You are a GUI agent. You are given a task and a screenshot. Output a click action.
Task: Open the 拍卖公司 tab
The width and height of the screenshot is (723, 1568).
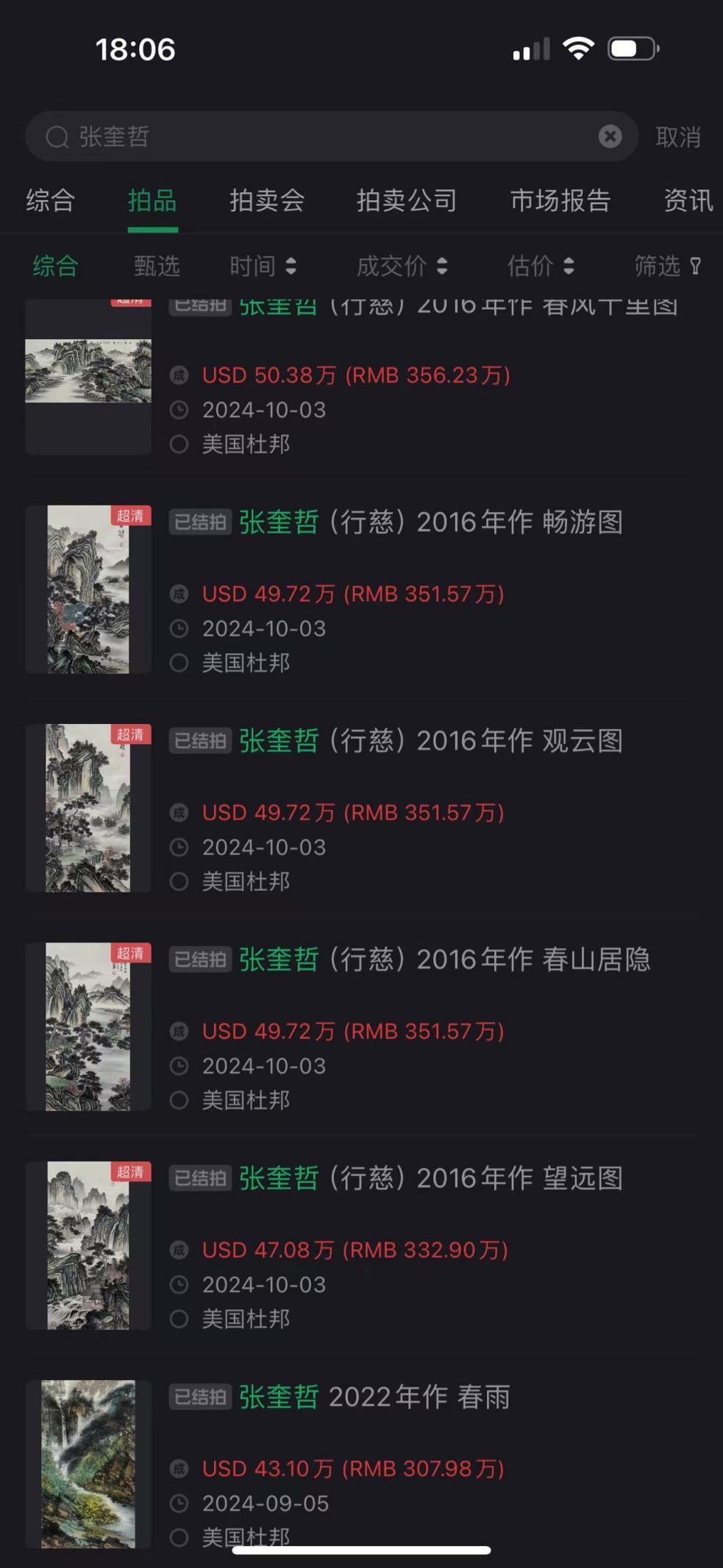tap(407, 200)
